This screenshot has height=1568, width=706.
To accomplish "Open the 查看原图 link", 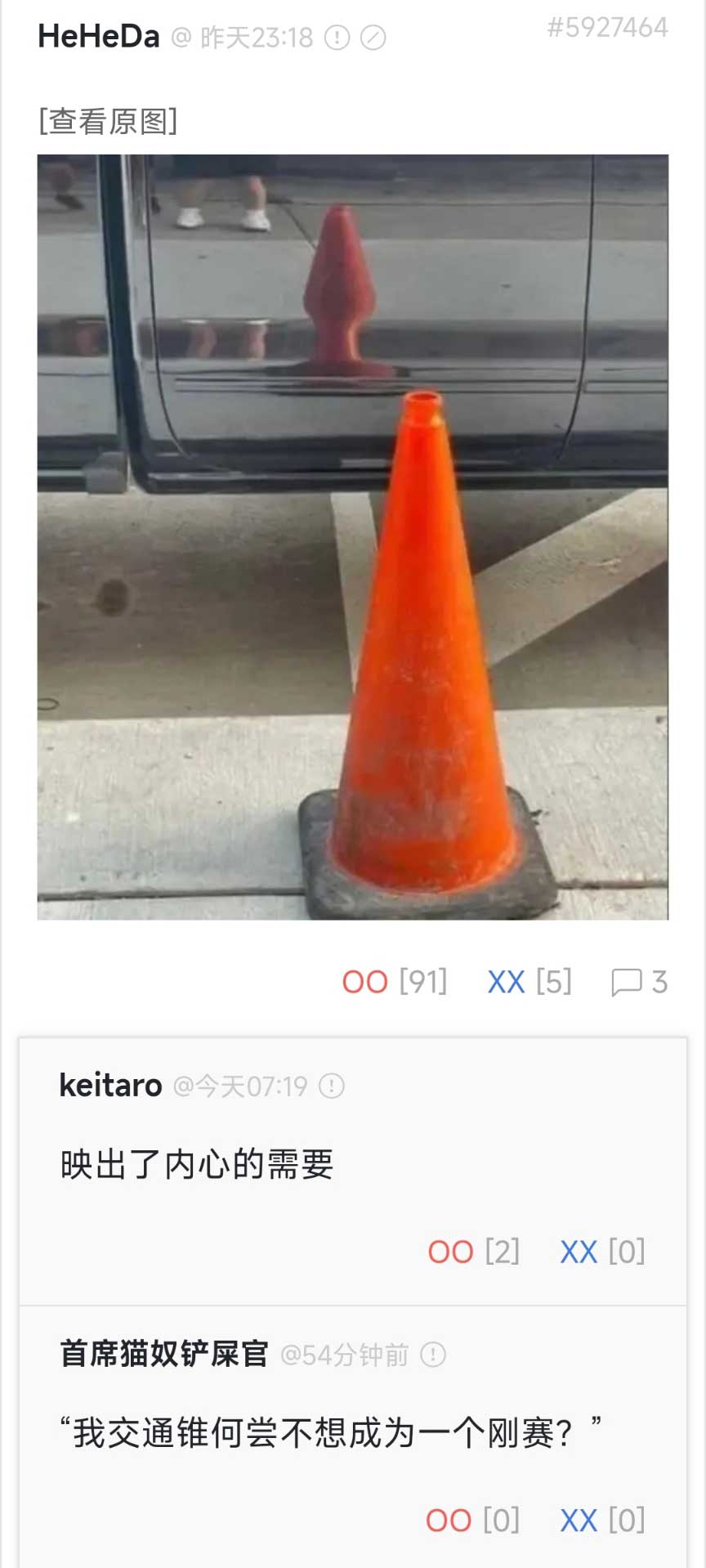I will pyautogui.click(x=108, y=121).
